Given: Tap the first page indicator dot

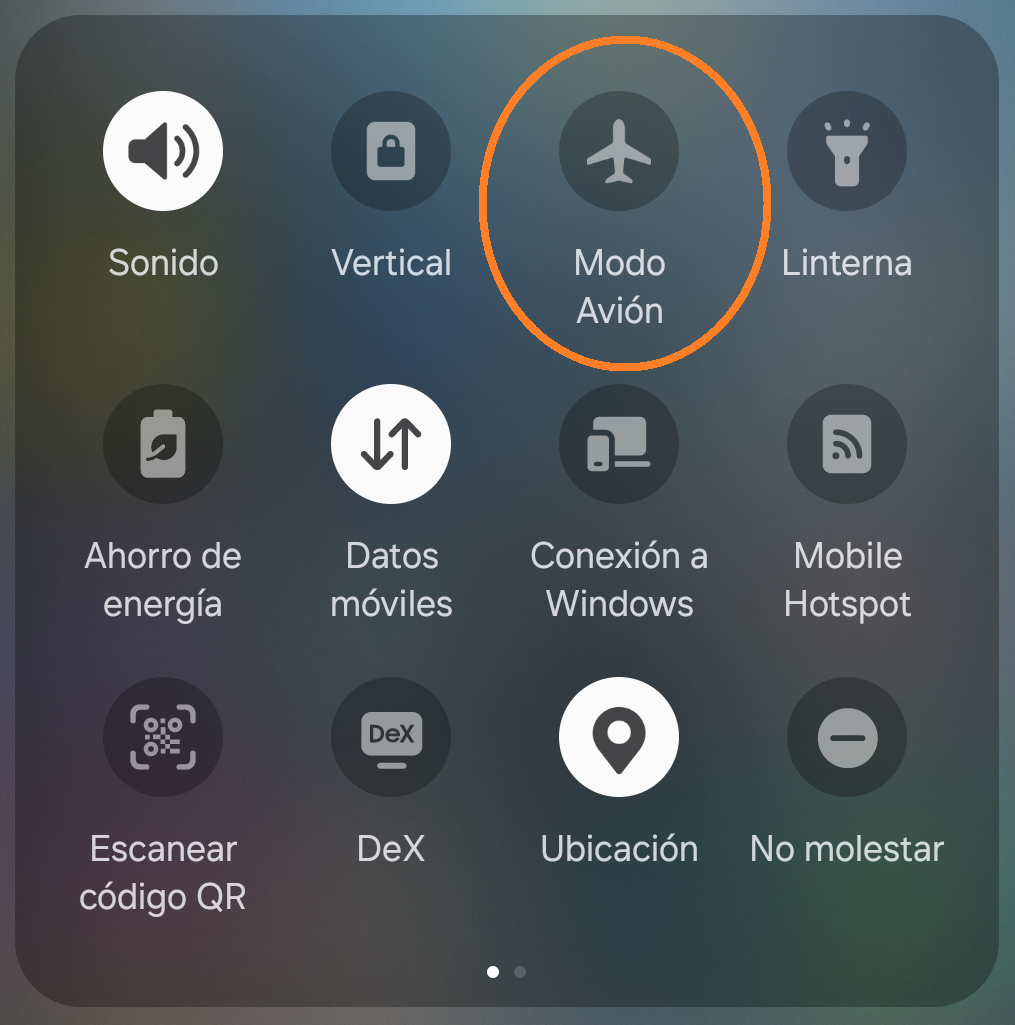Looking at the screenshot, I should pos(493,971).
